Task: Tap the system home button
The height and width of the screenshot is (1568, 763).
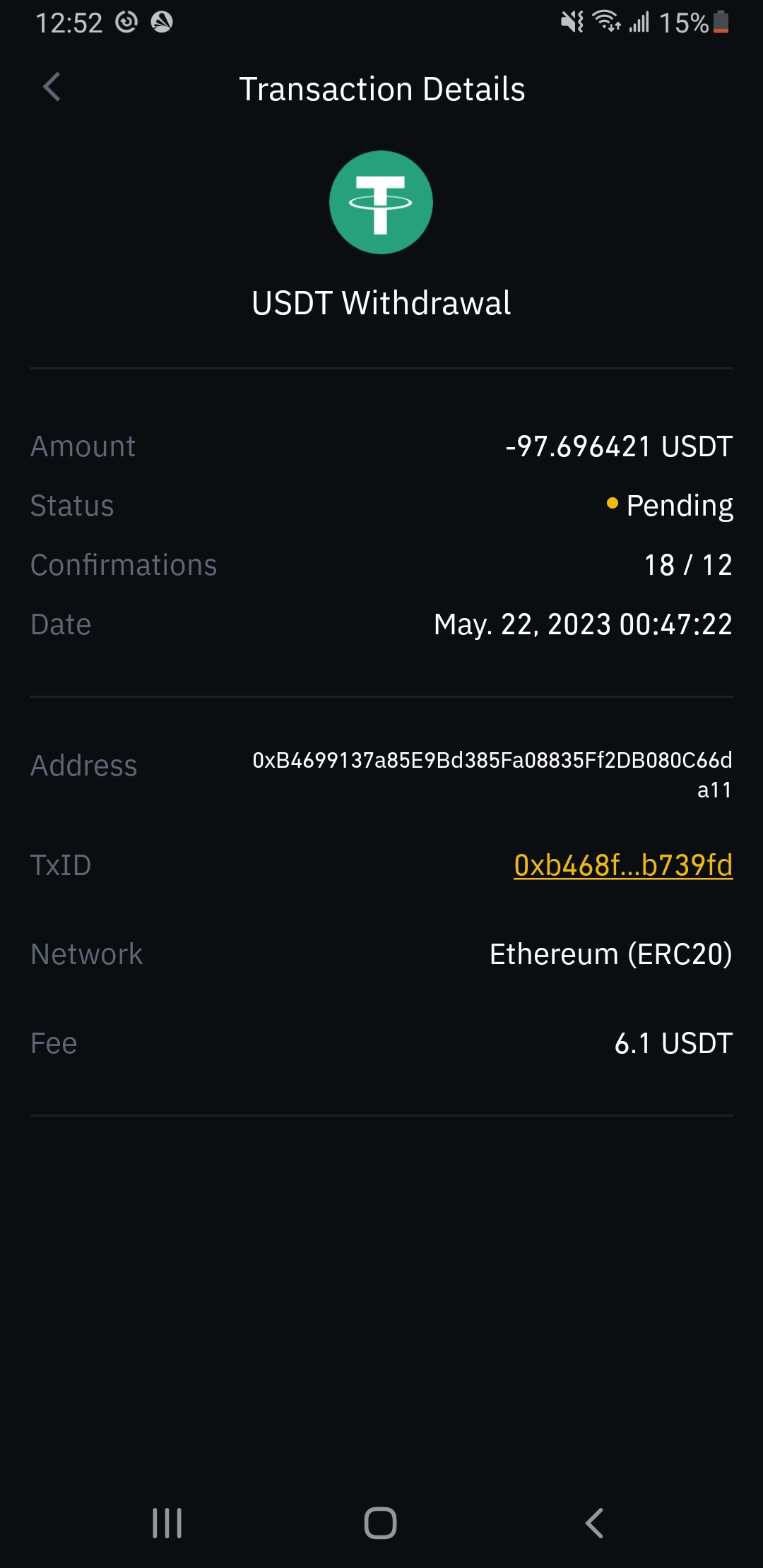Action: [380, 1522]
